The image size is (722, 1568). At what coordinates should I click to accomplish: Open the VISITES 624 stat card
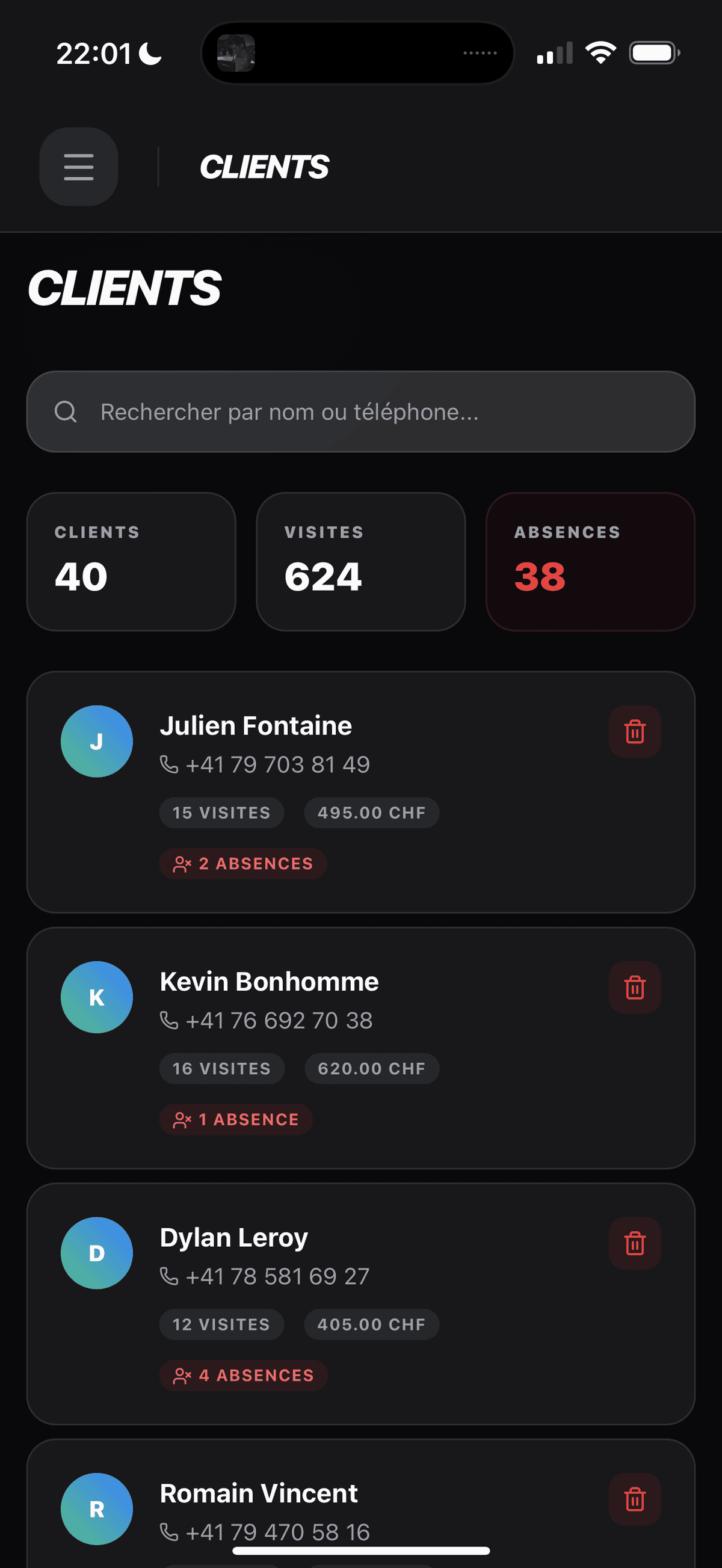pos(360,560)
